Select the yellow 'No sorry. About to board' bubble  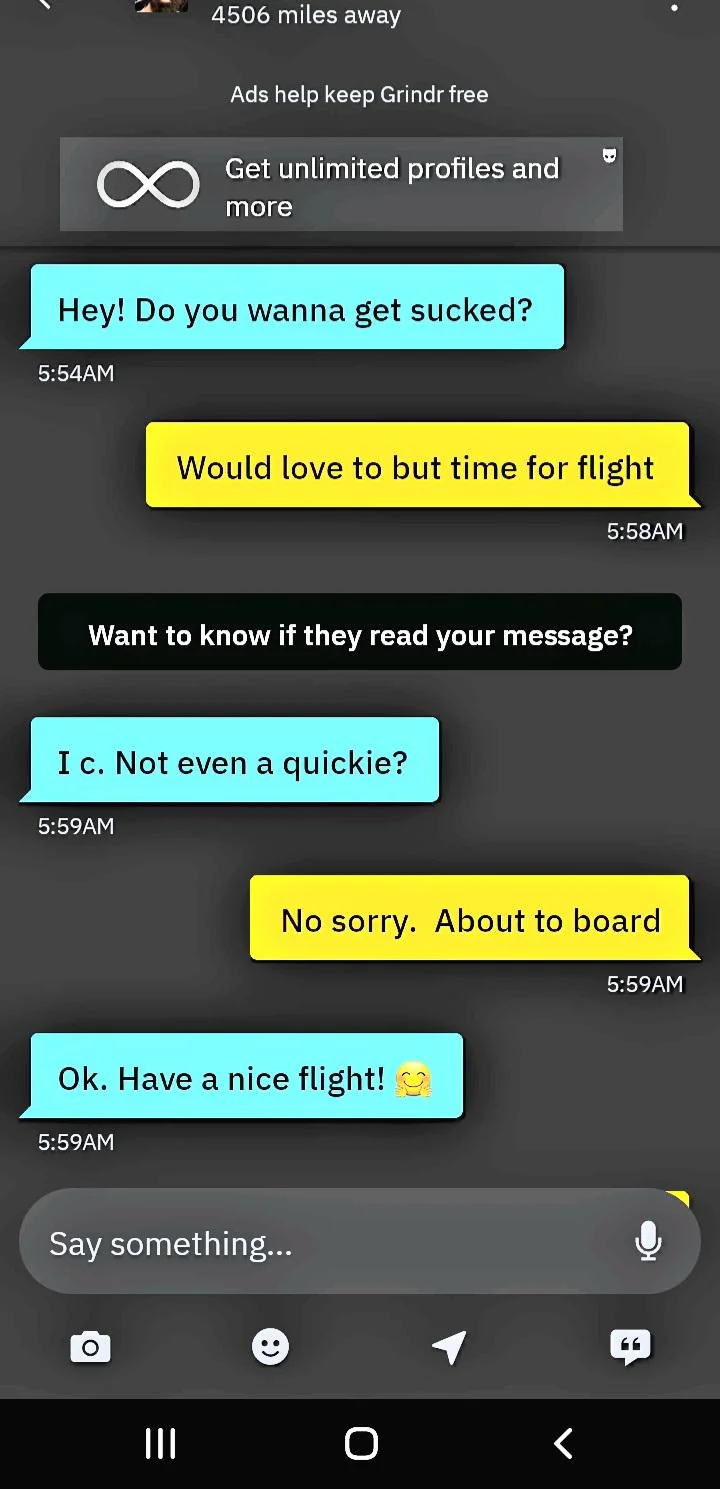[469, 919]
